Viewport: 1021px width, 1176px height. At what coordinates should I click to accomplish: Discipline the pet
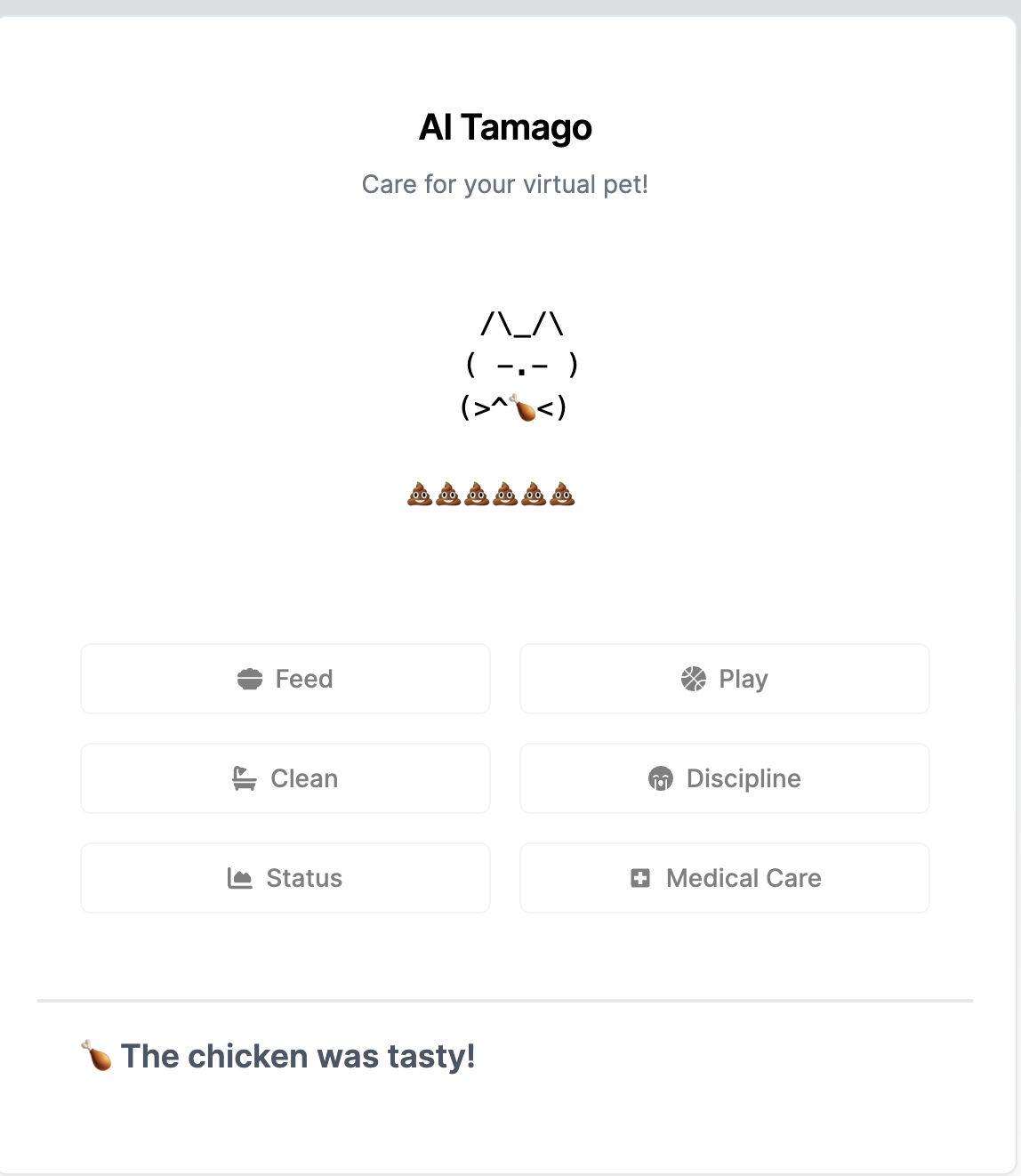(725, 778)
